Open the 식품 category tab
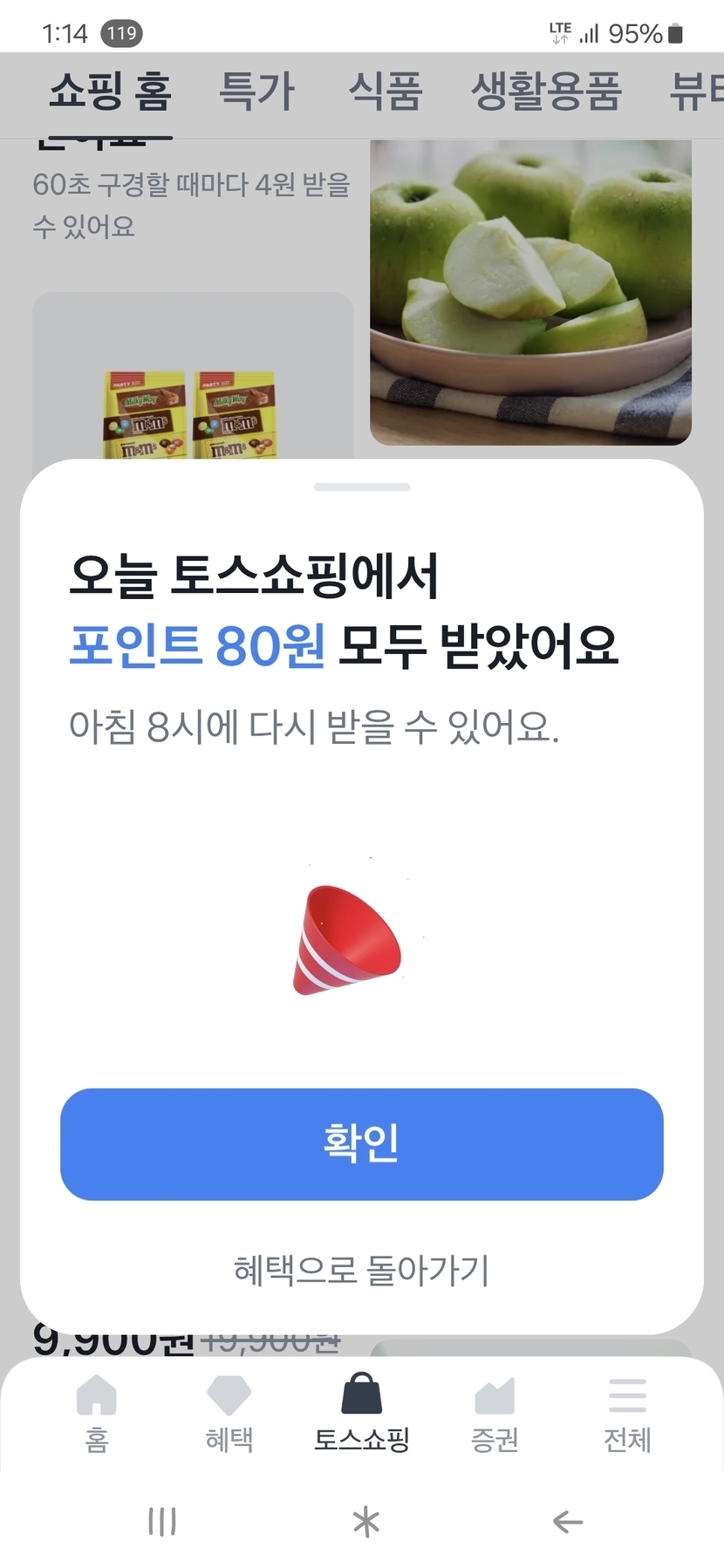The height and width of the screenshot is (1568, 724). pos(385,92)
